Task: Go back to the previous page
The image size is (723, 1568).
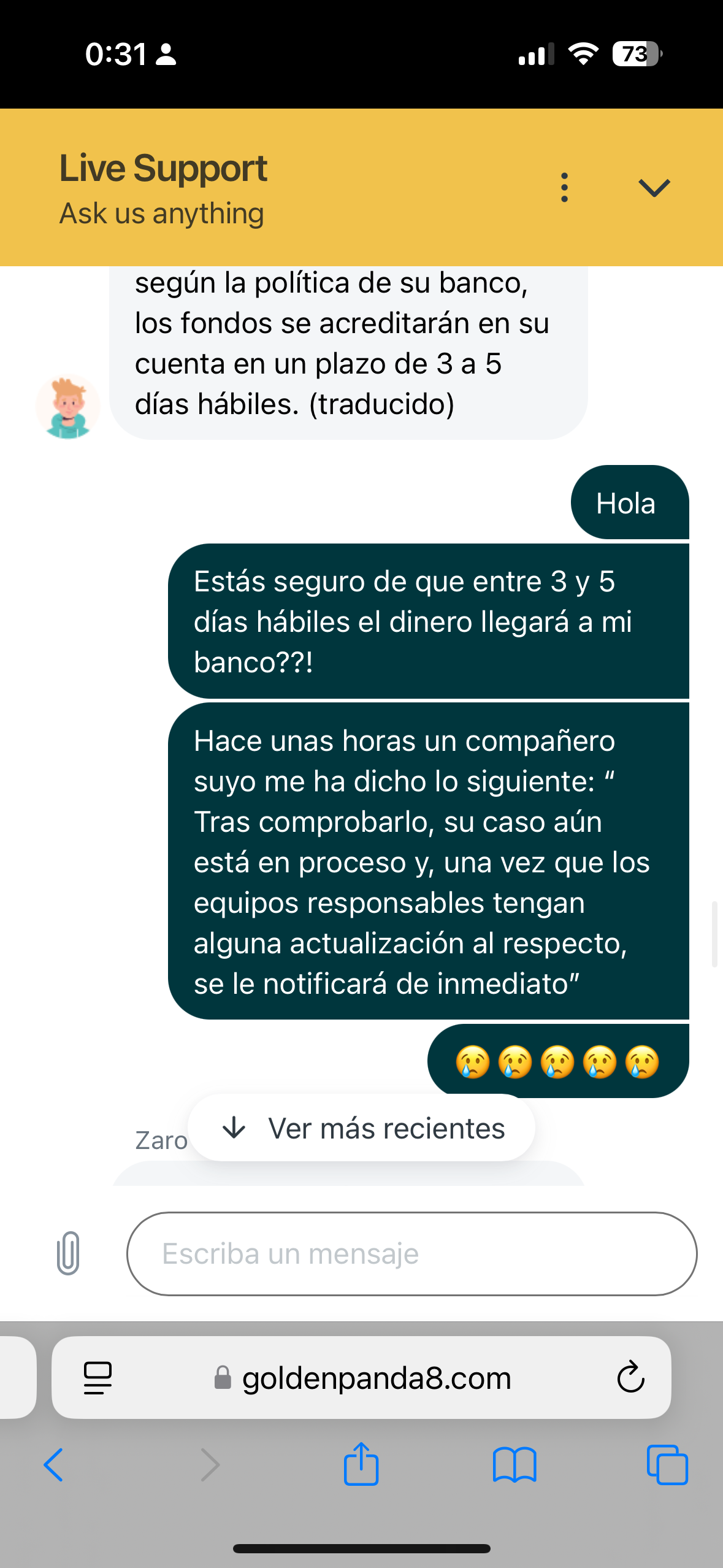Action: coord(53,1465)
